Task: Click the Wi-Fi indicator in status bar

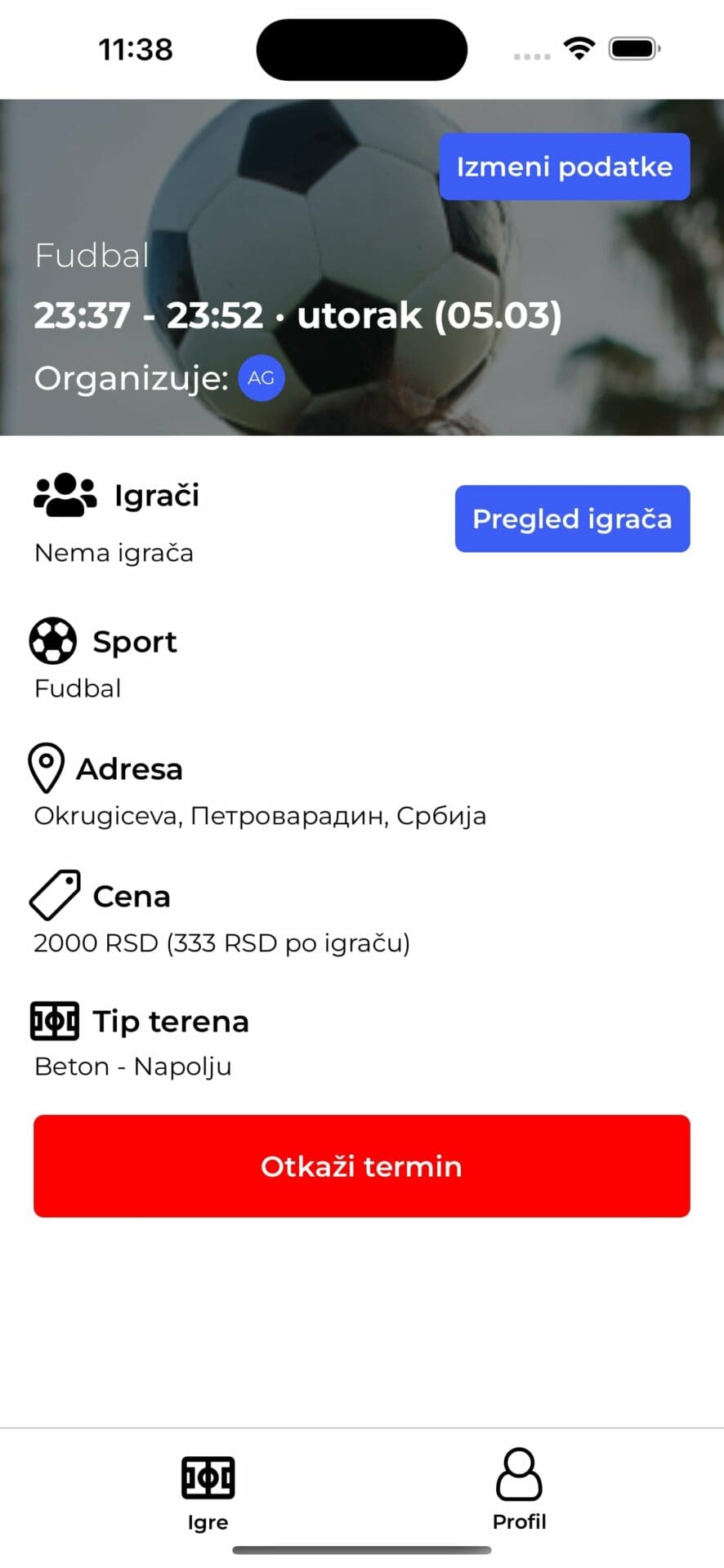Action: tap(579, 48)
